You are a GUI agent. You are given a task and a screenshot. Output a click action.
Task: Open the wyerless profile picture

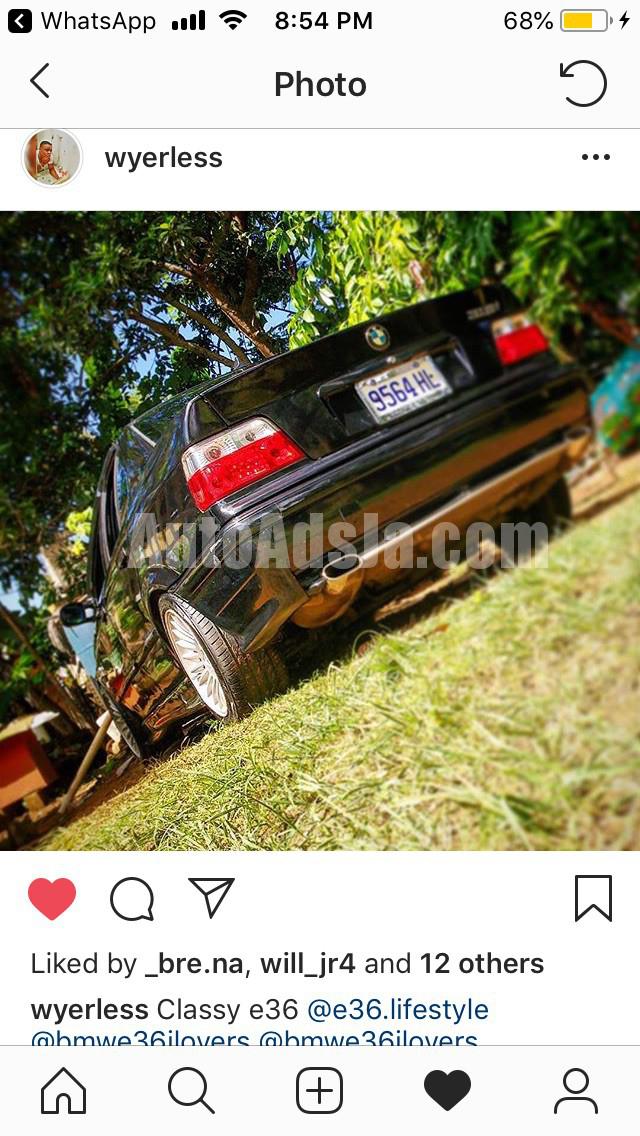click(52, 157)
